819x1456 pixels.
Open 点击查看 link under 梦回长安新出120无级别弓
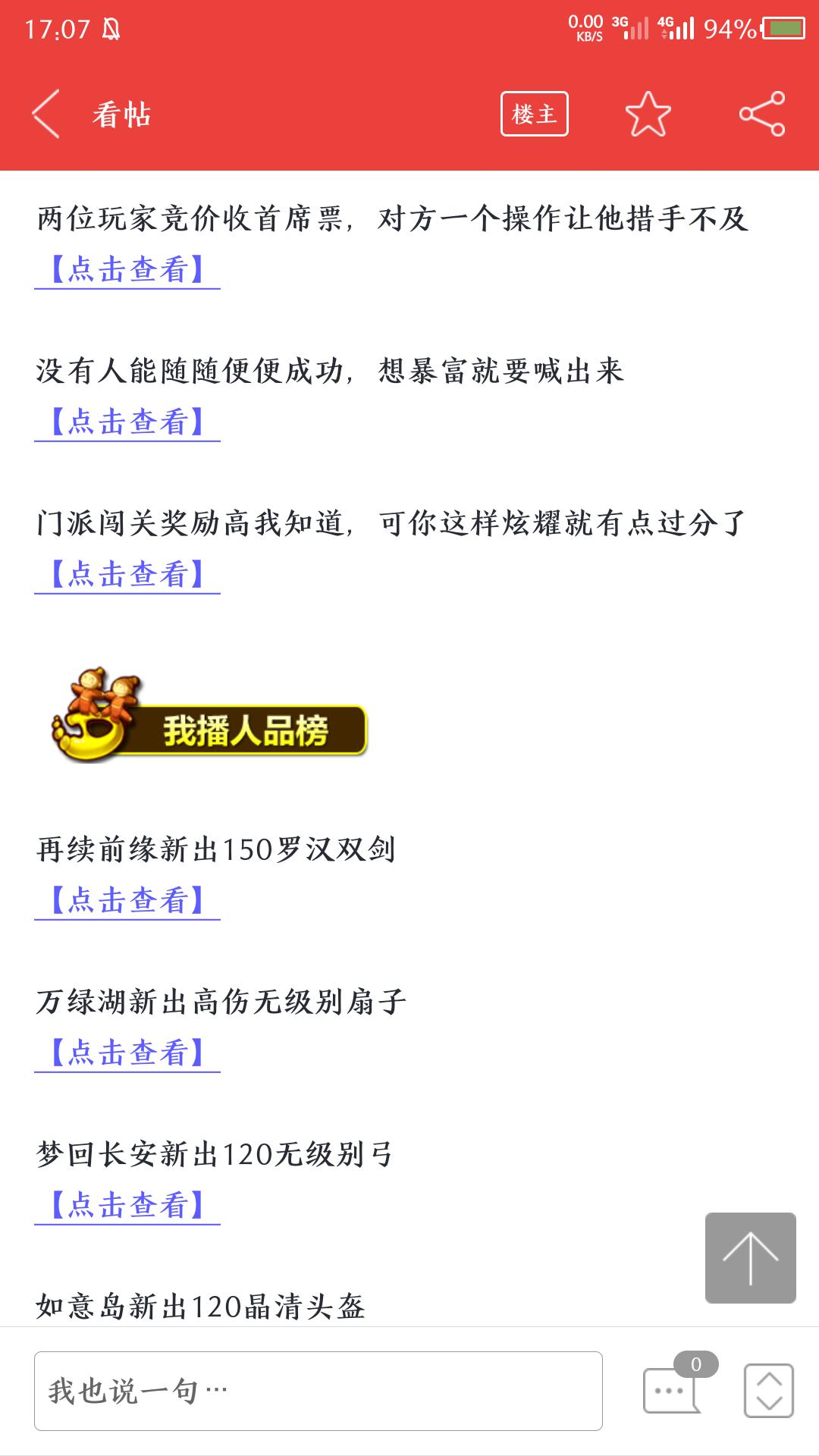127,1206
